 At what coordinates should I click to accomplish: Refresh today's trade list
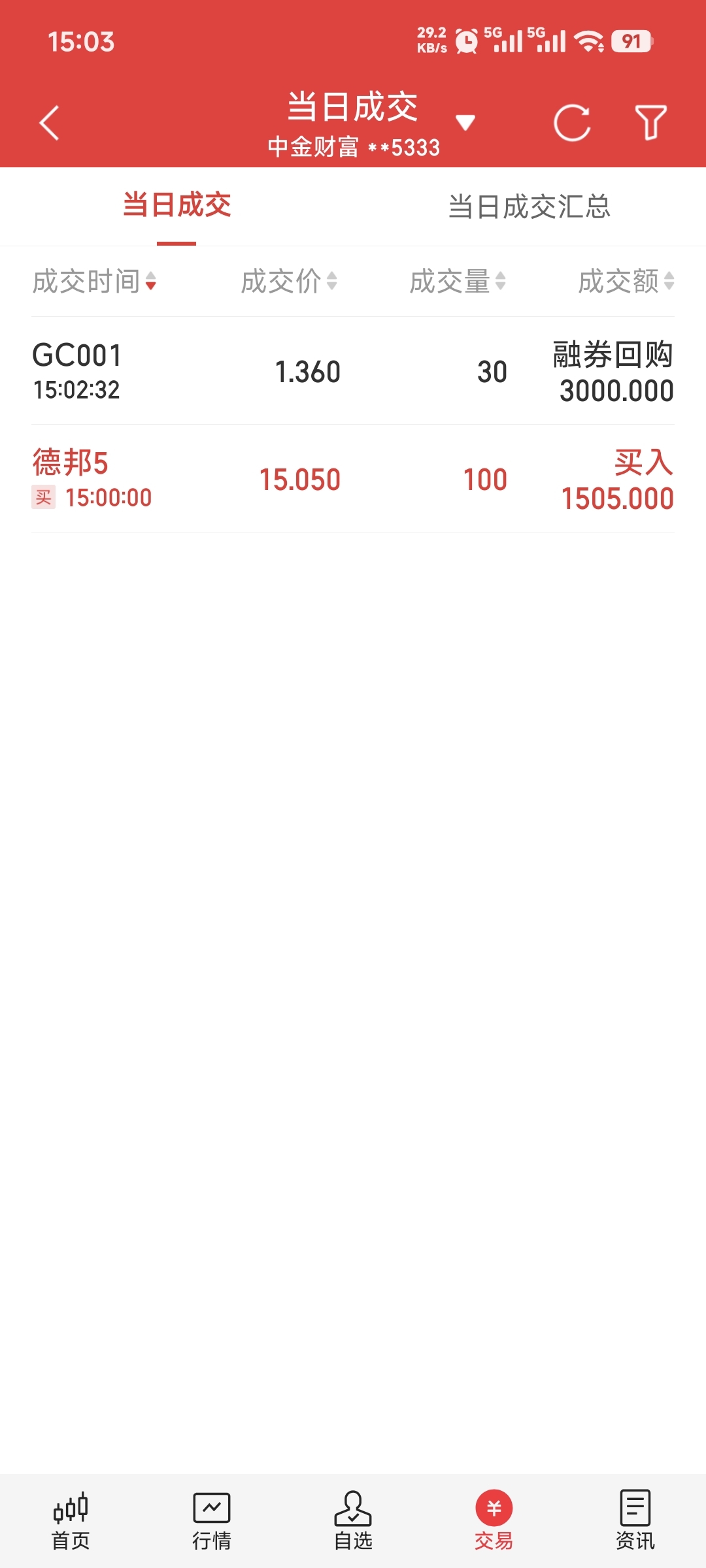(x=572, y=123)
